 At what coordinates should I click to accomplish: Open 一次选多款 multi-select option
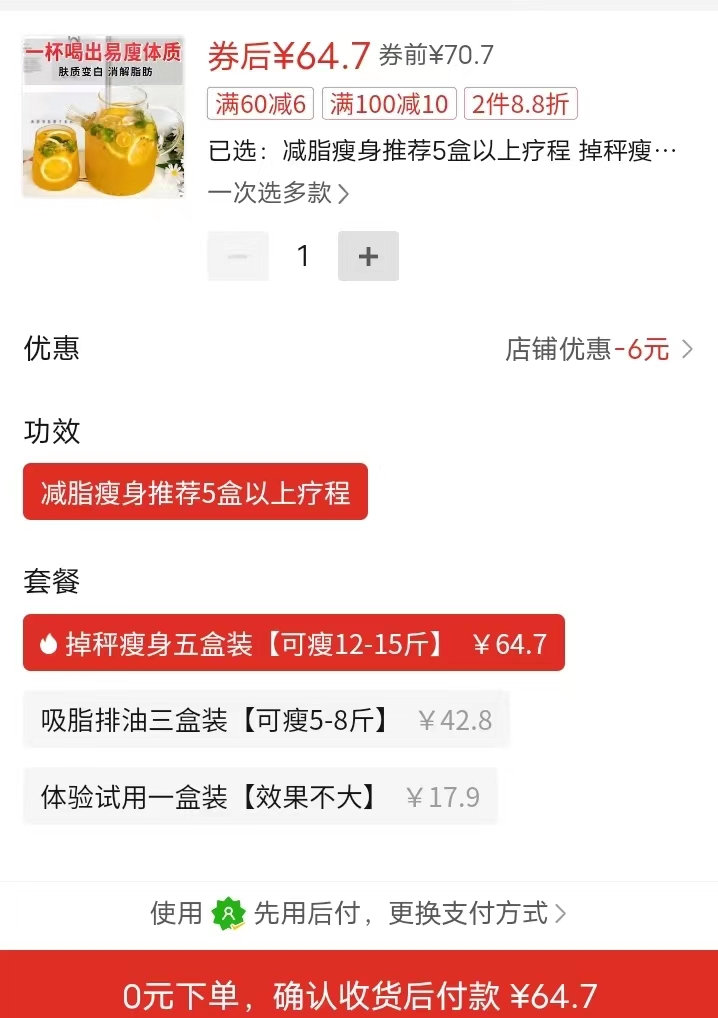point(278,193)
